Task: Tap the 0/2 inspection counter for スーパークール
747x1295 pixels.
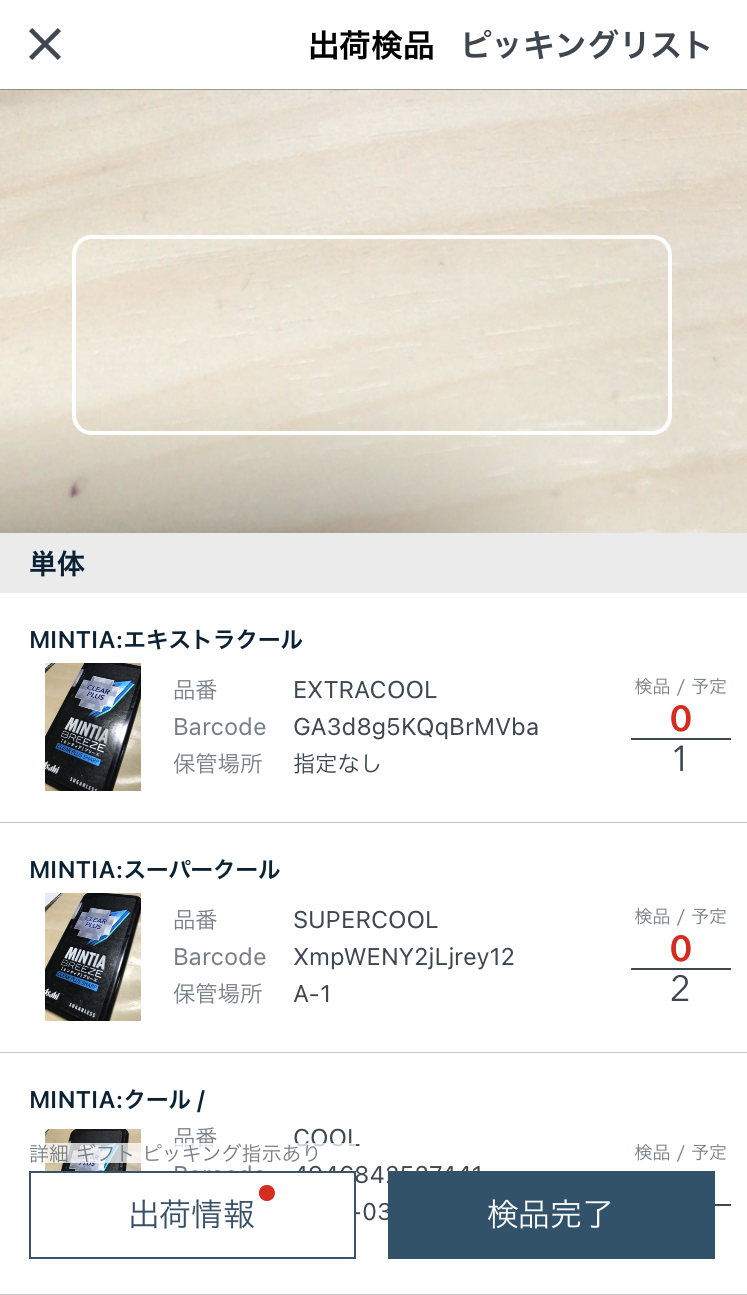Action: [x=680, y=967]
